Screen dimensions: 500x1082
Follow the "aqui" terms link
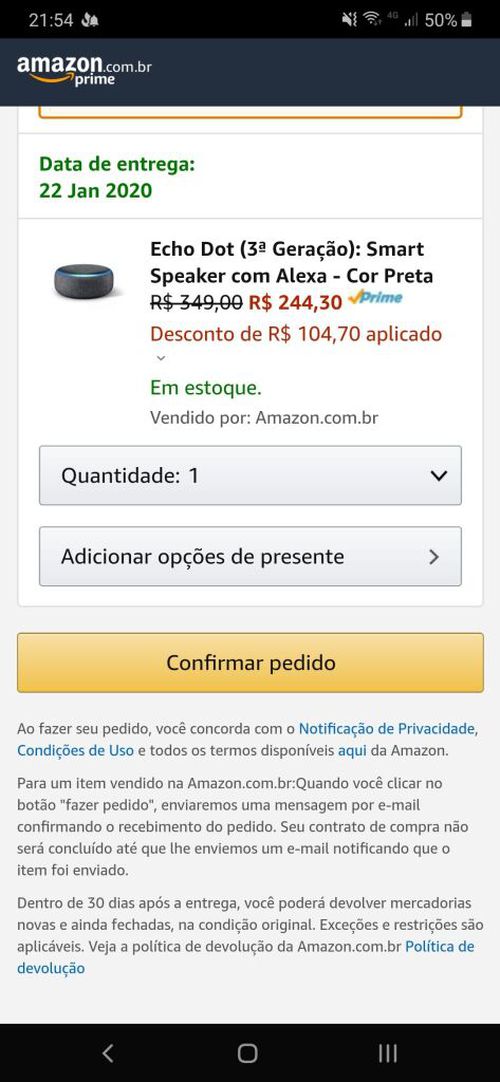[352, 751]
